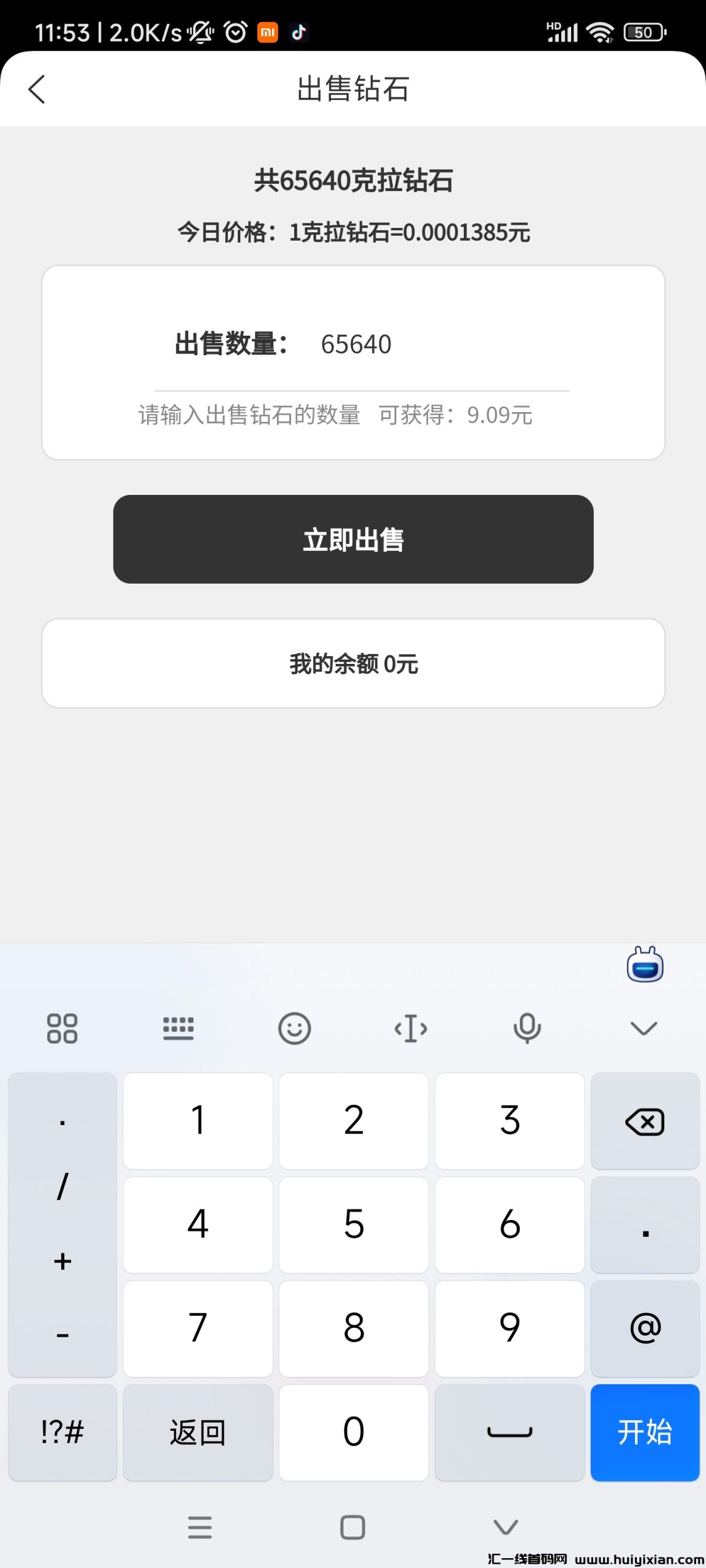This screenshot has height=1568, width=706.
Task: Open the emoji panel on the keyboard
Action: pyautogui.click(x=295, y=1028)
